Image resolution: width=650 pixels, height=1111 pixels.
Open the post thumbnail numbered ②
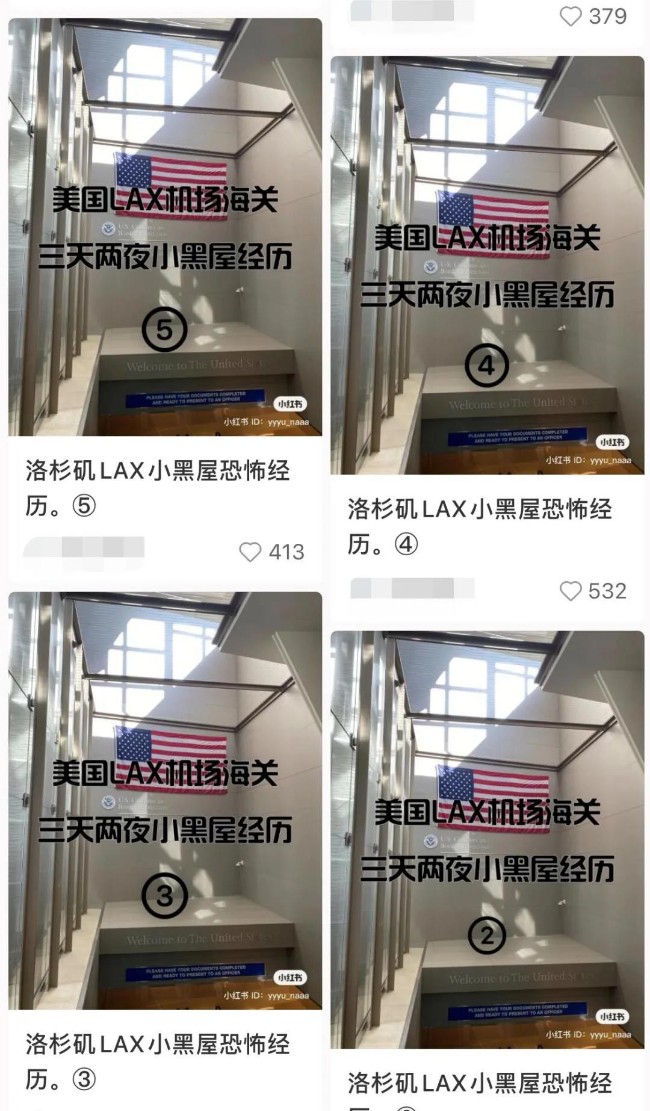tap(487, 840)
